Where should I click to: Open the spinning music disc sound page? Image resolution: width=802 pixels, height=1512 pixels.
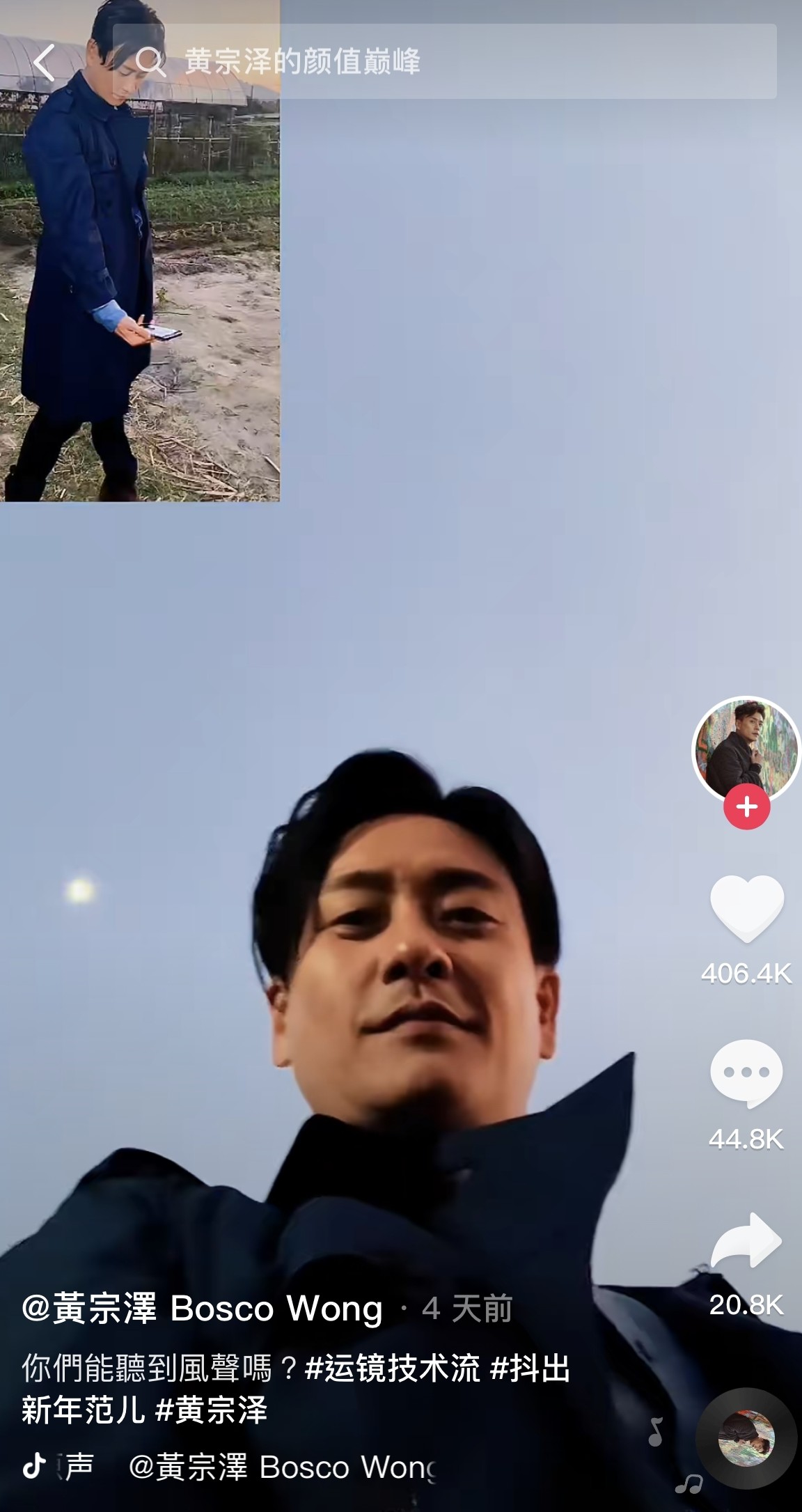pyautogui.click(x=746, y=1439)
